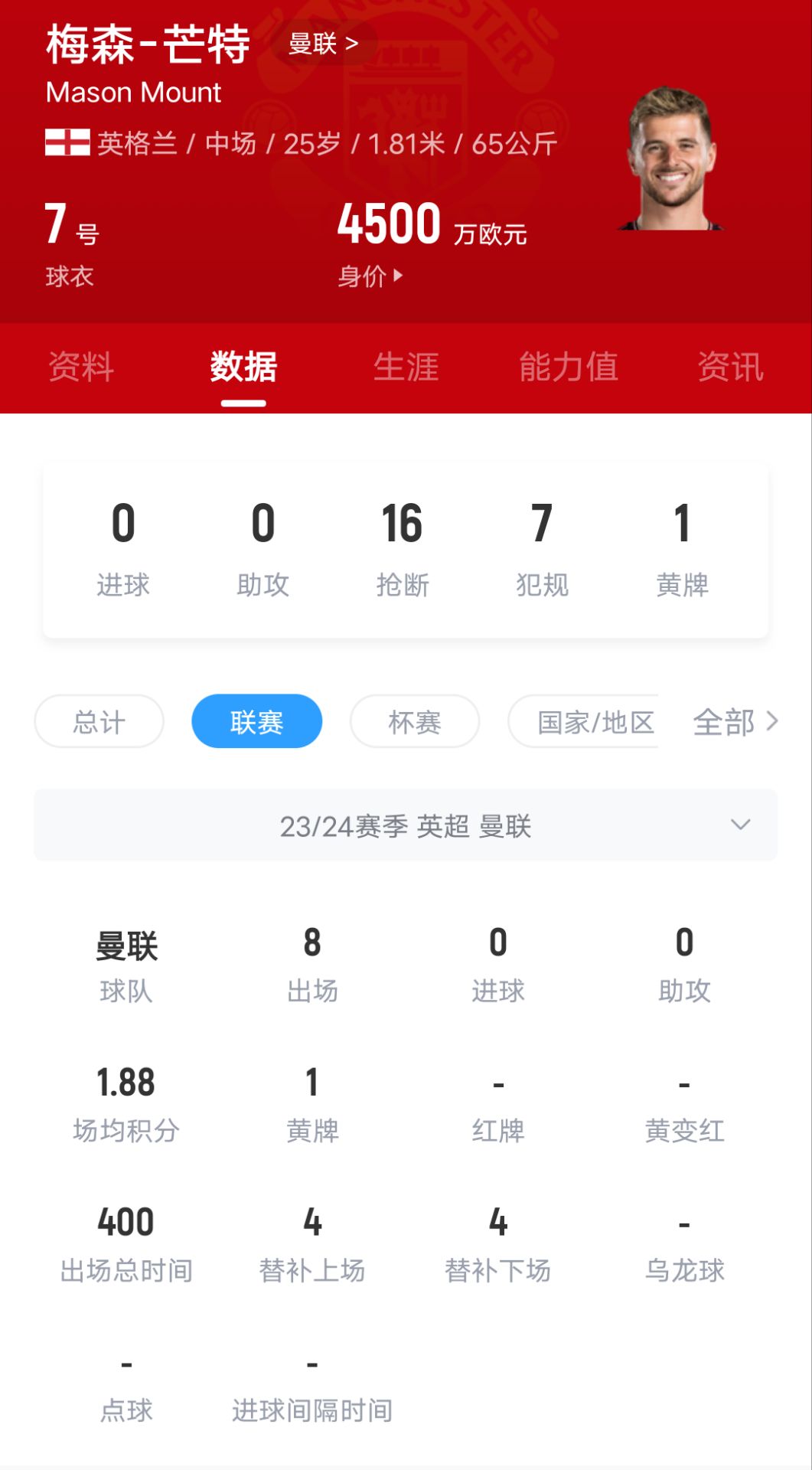Open the 能力值 tab
812x1470 pixels.
[569, 367]
